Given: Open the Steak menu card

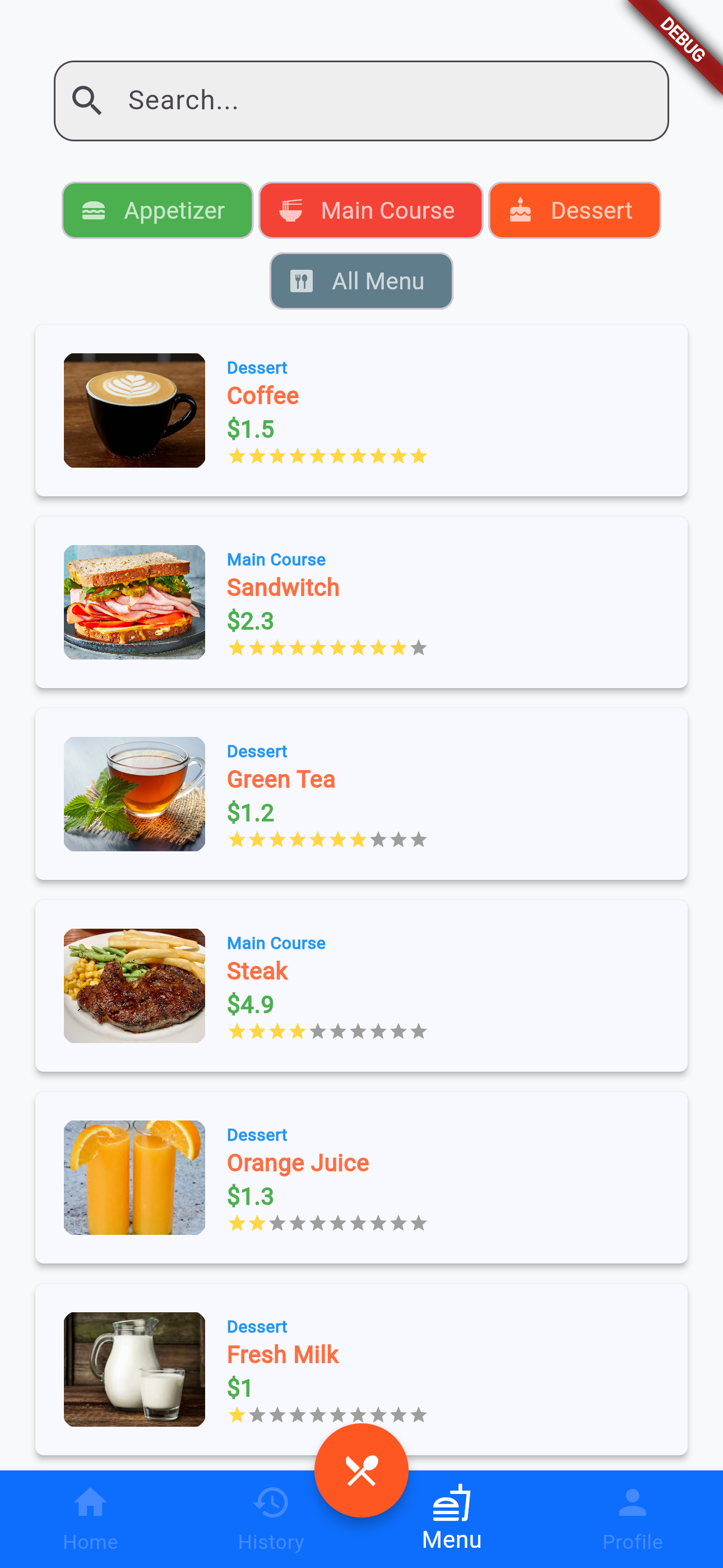Looking at the screenshot, I should coord(361,985).
